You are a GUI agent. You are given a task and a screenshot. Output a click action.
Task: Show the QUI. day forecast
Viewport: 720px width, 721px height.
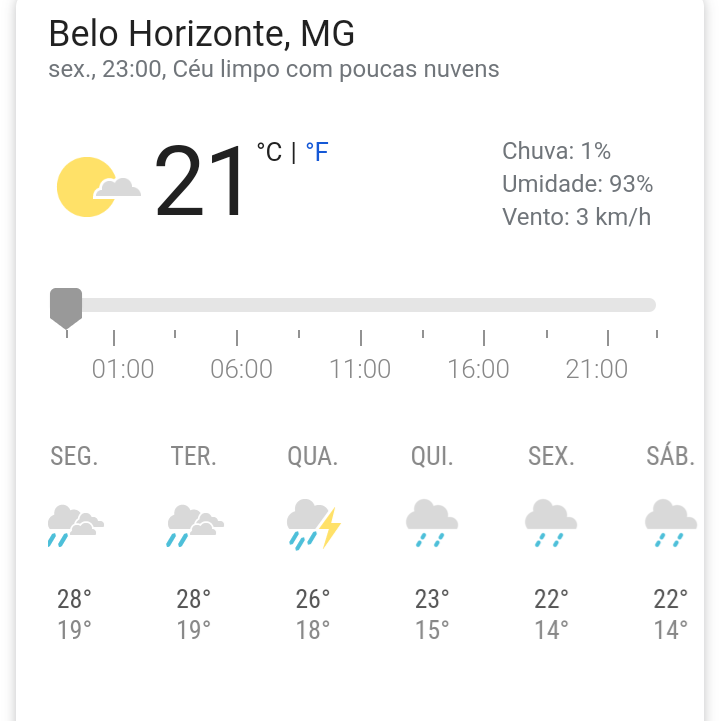(432, 541)
